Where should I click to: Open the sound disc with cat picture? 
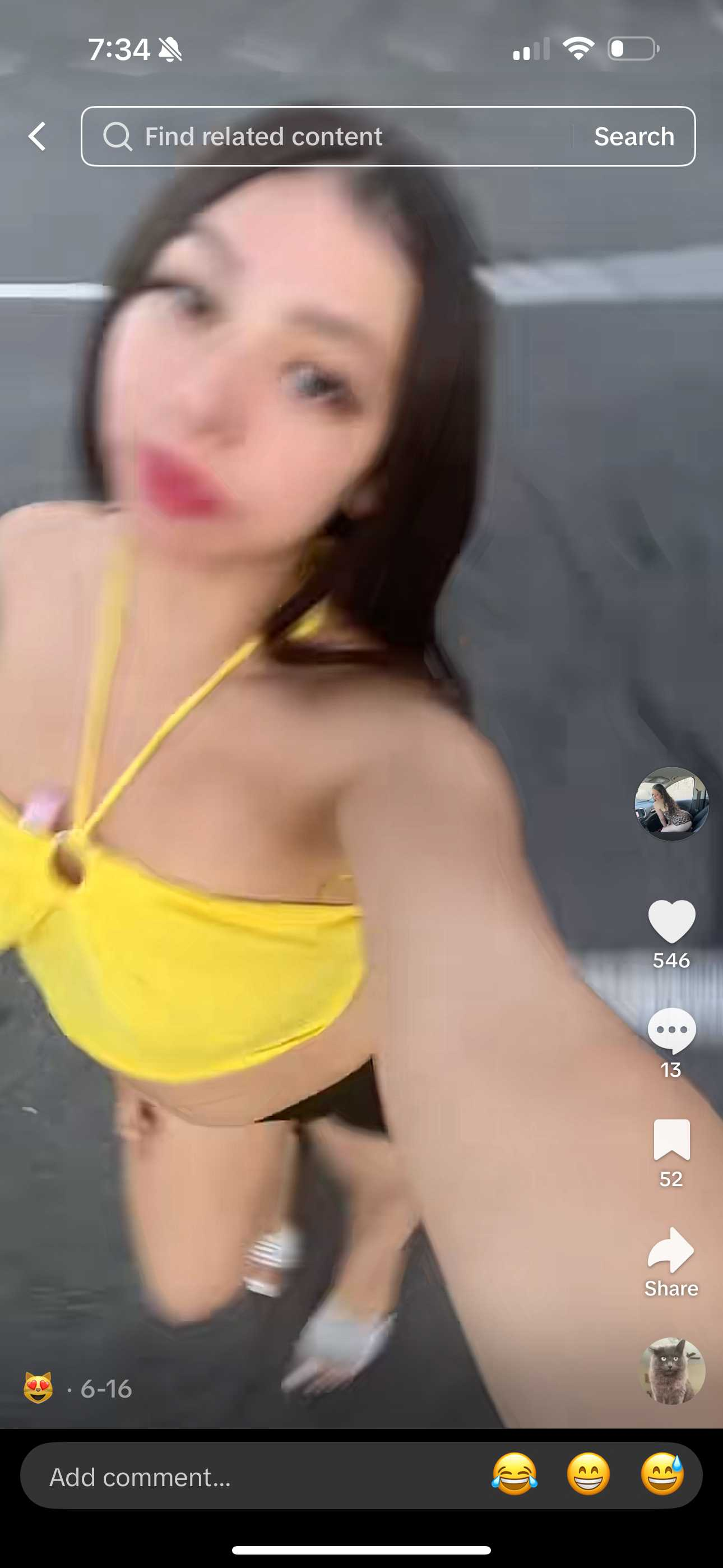tap(672, 1371)
